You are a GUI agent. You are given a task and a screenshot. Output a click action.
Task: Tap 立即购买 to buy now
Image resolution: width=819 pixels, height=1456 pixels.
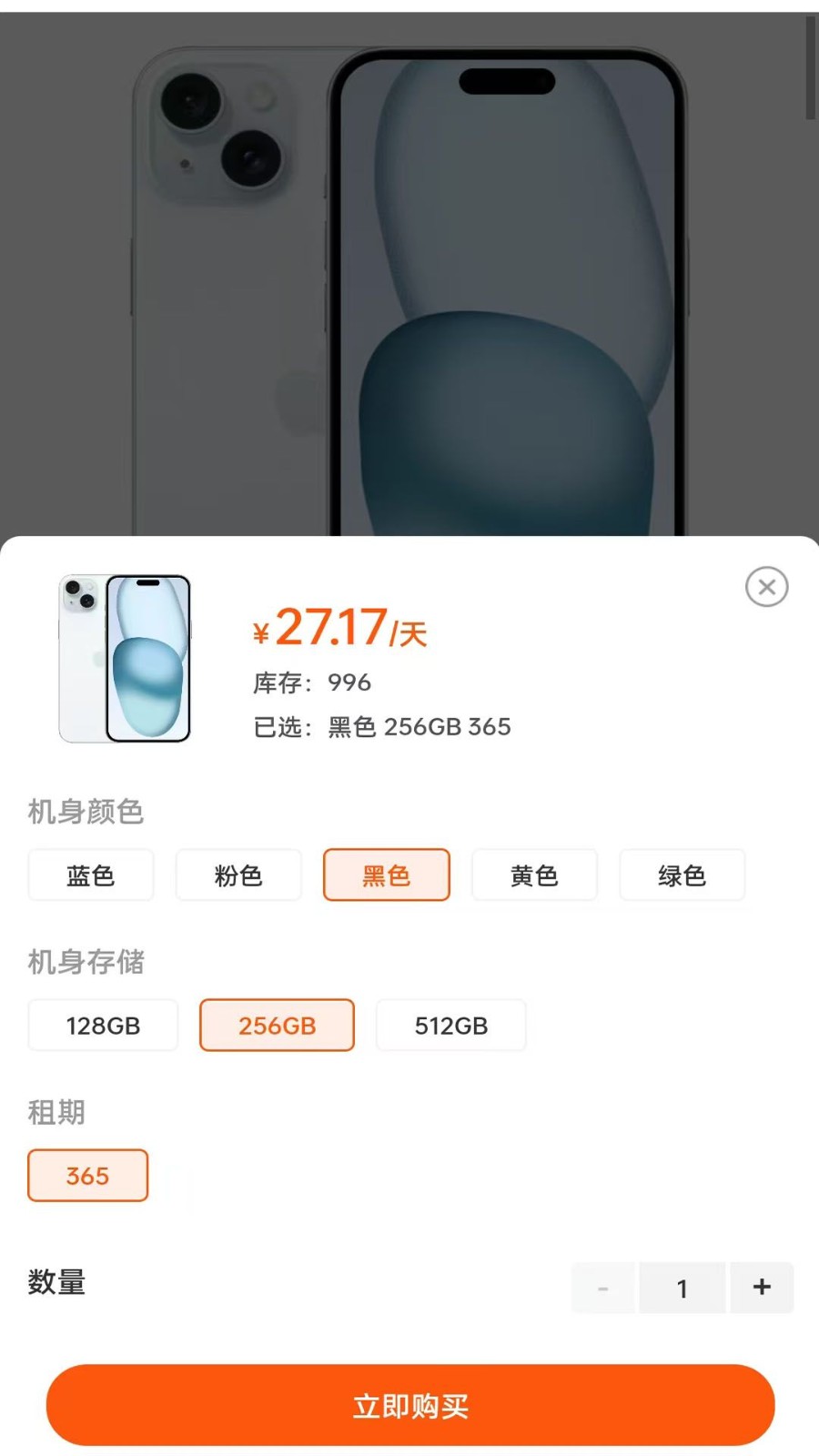410,1405
